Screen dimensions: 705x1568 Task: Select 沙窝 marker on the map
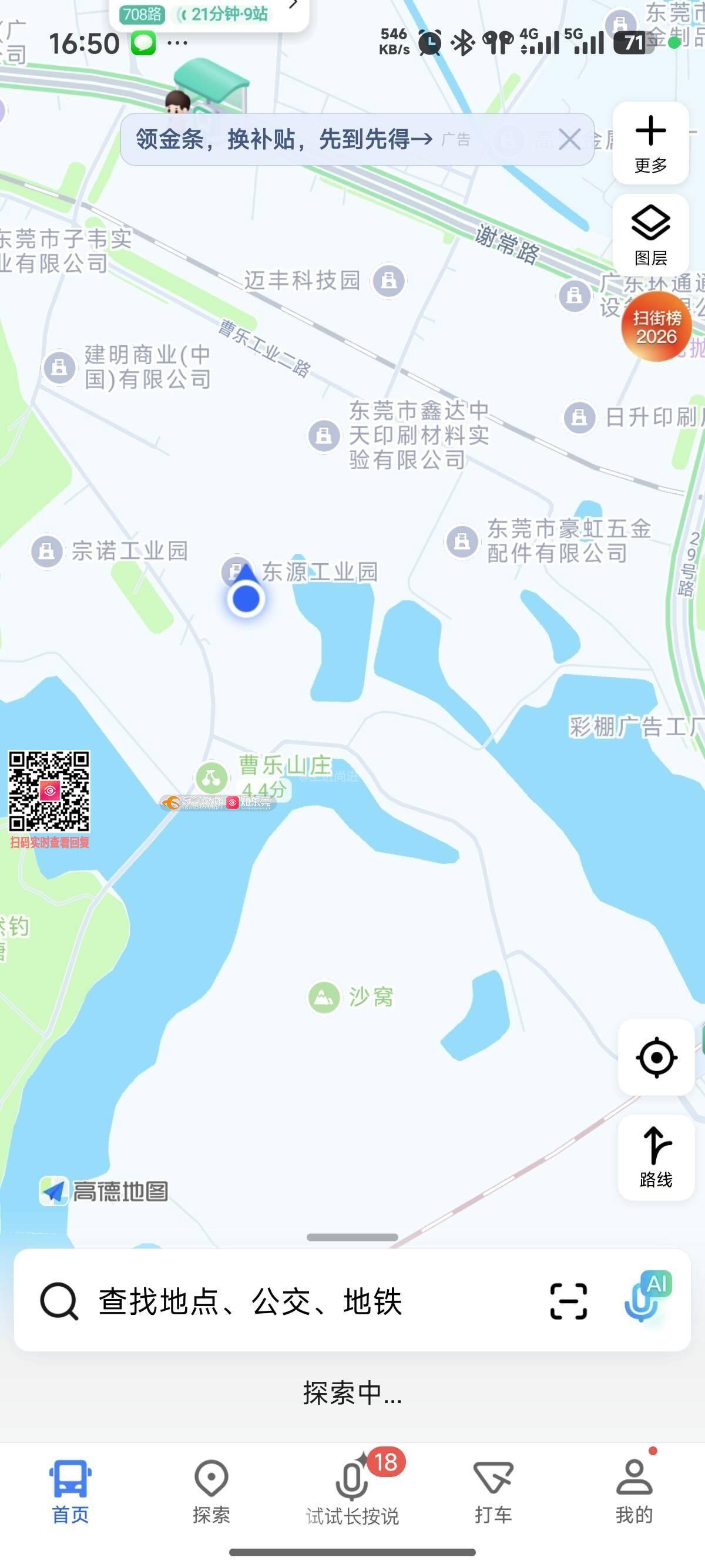[x=324, y=997]
